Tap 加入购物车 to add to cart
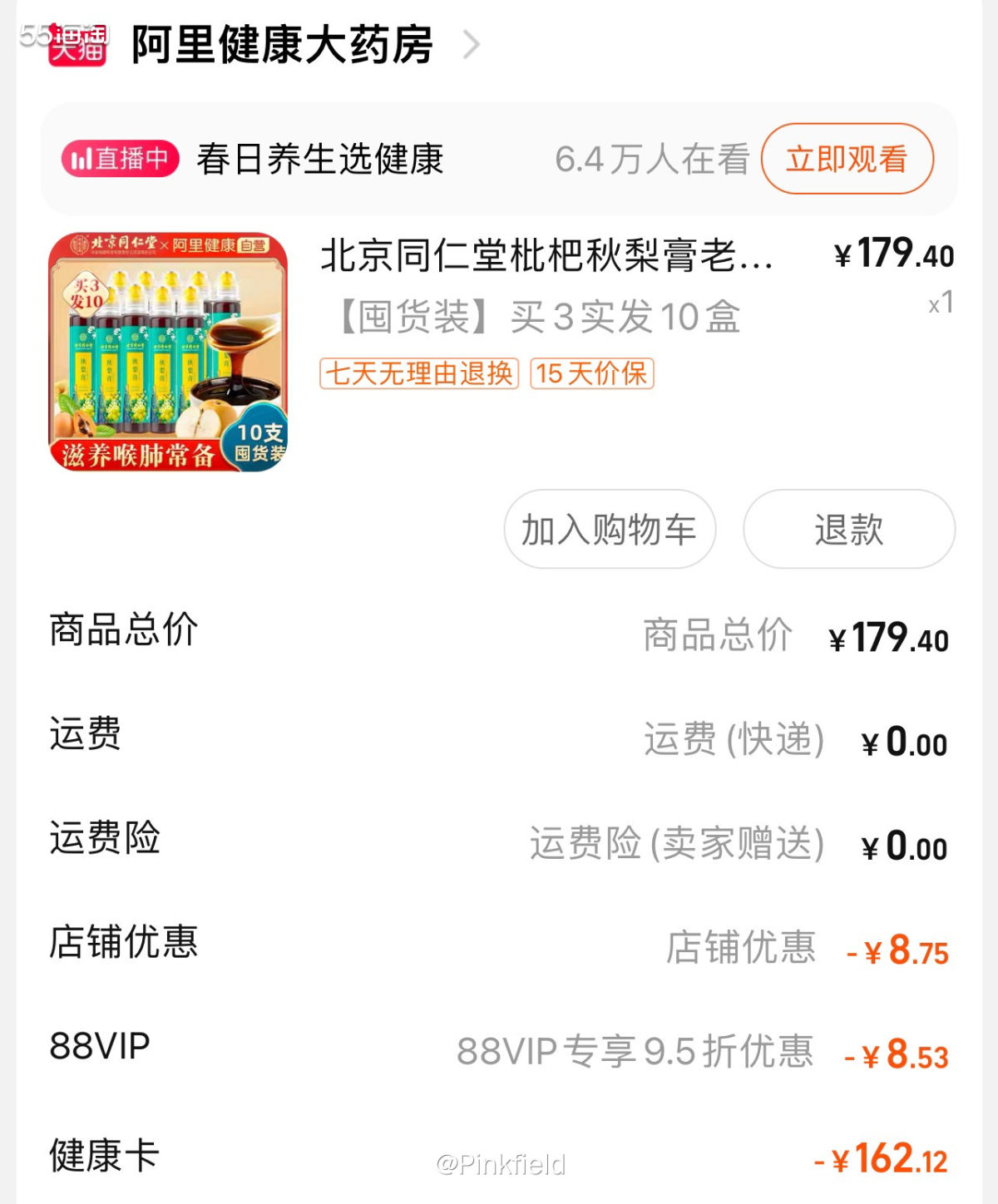Screen dimensions: 998x1204 tap(610, 529)
